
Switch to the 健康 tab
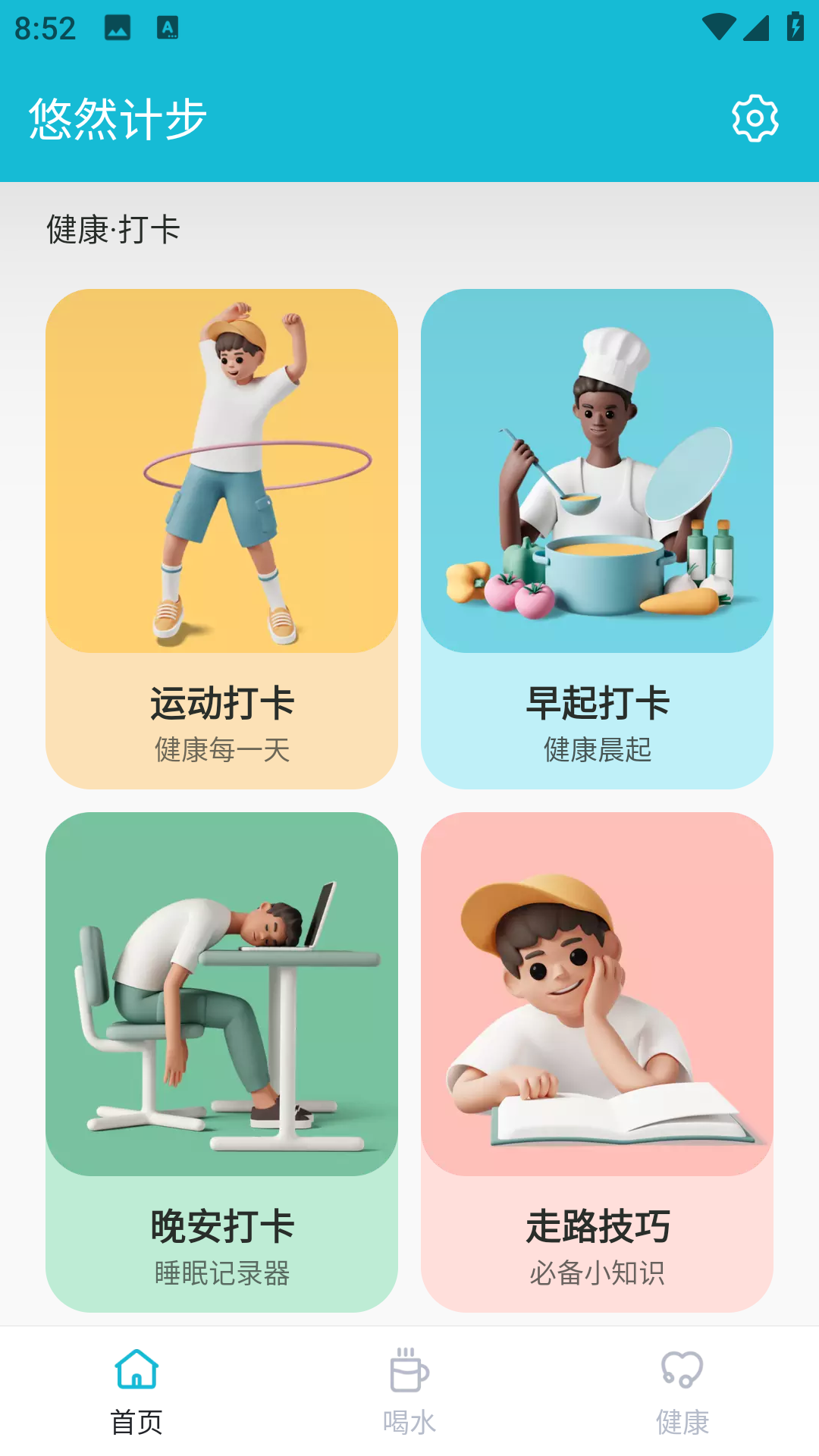coord(682,1392)
